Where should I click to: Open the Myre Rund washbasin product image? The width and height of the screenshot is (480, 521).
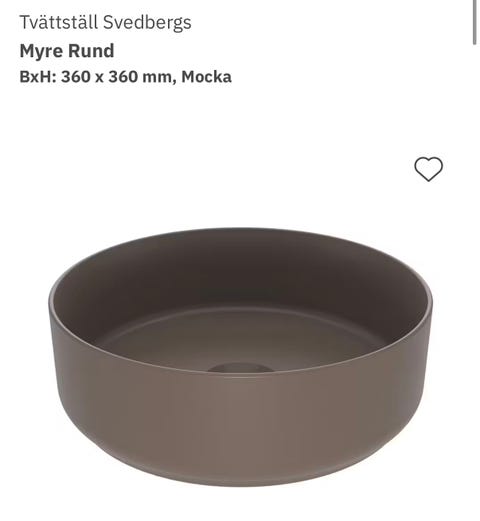(240, 357)
